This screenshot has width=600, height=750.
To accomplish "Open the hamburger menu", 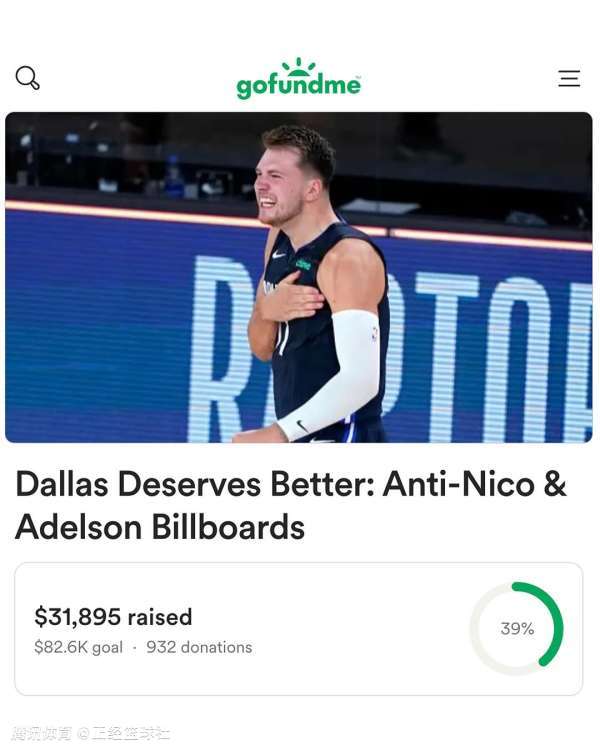I will pyautogui.click(x=569, y=78).
